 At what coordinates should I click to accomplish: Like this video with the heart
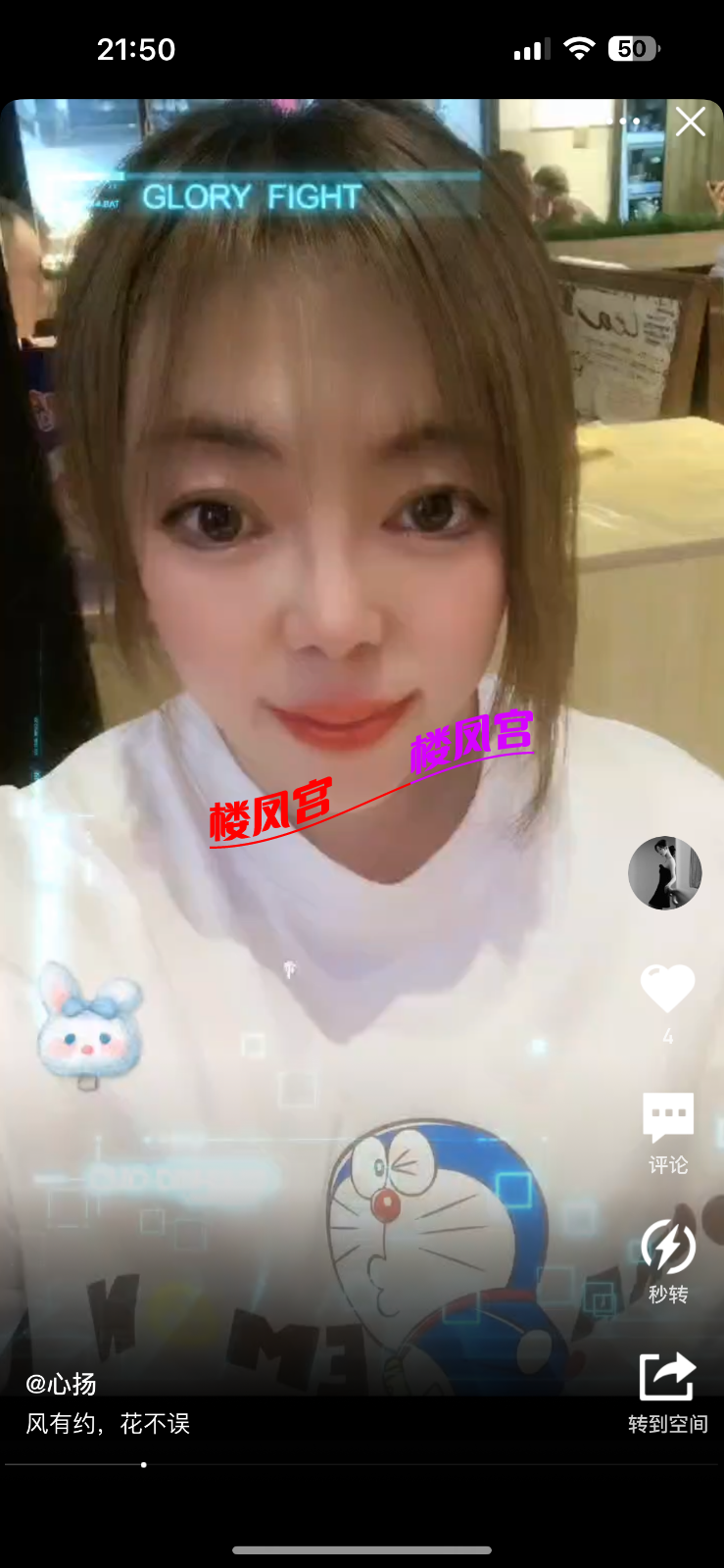point(667,988)
